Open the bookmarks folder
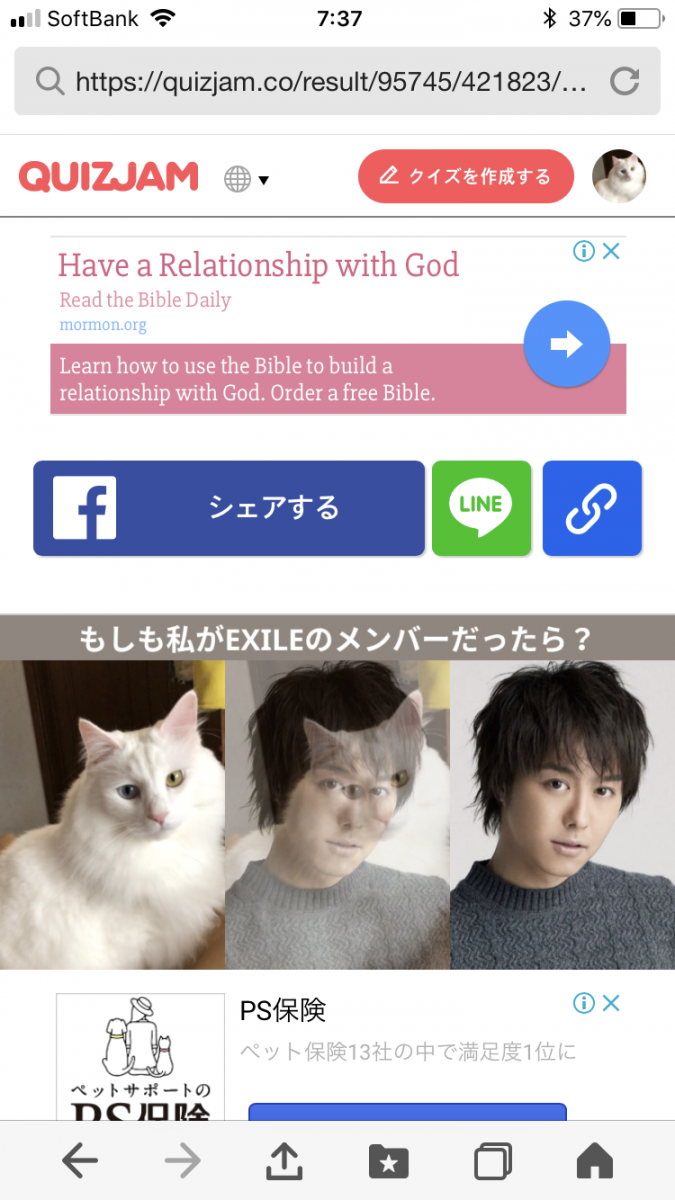Screen dimensions: 675x1200 [389, 1162]
